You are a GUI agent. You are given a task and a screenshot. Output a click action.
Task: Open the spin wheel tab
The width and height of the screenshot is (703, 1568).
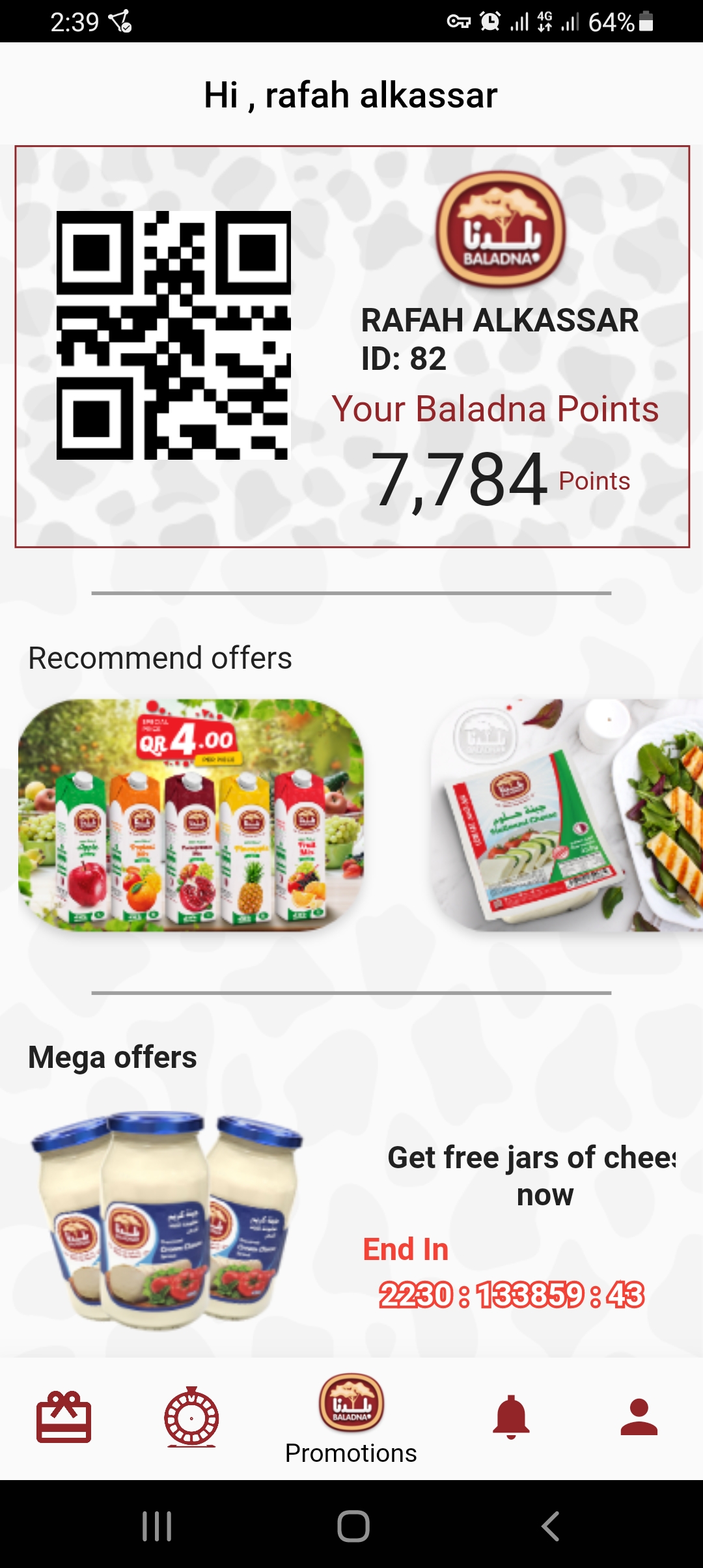(x=191, y=1417)
